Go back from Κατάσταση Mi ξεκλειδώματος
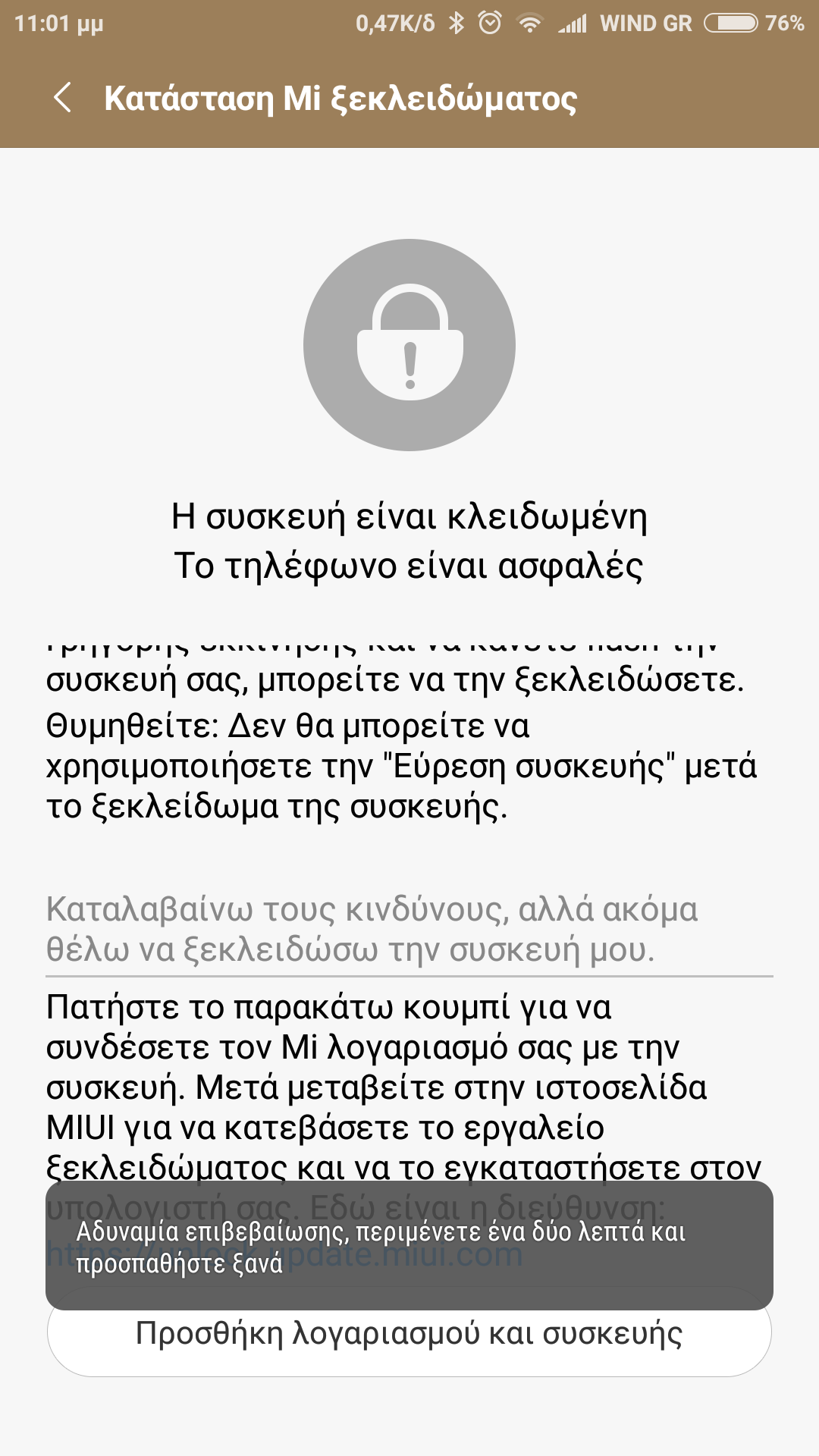Viewport: 819px width, 1456px height. (63, 98)
